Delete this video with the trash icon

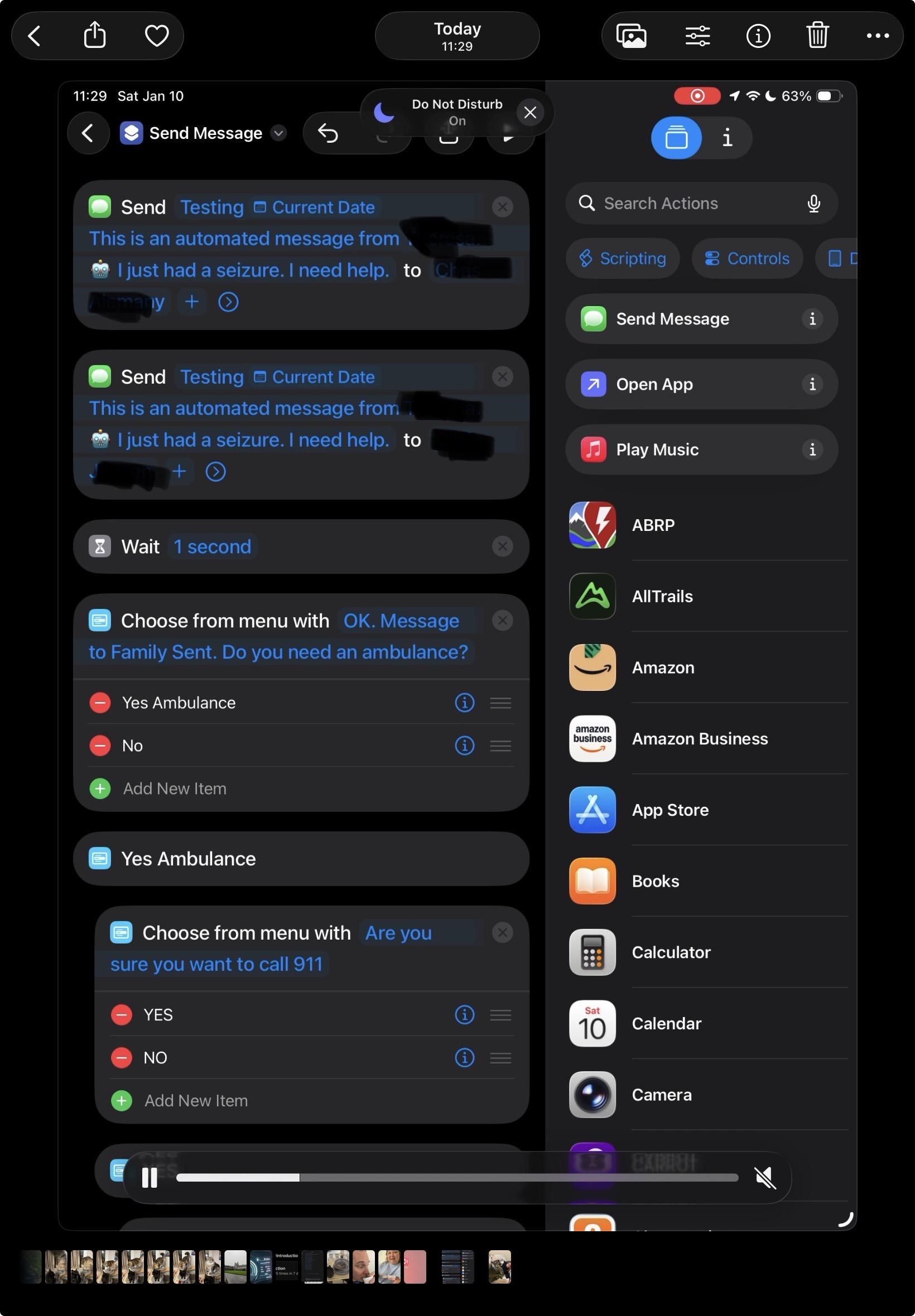[x=817, y=36]
